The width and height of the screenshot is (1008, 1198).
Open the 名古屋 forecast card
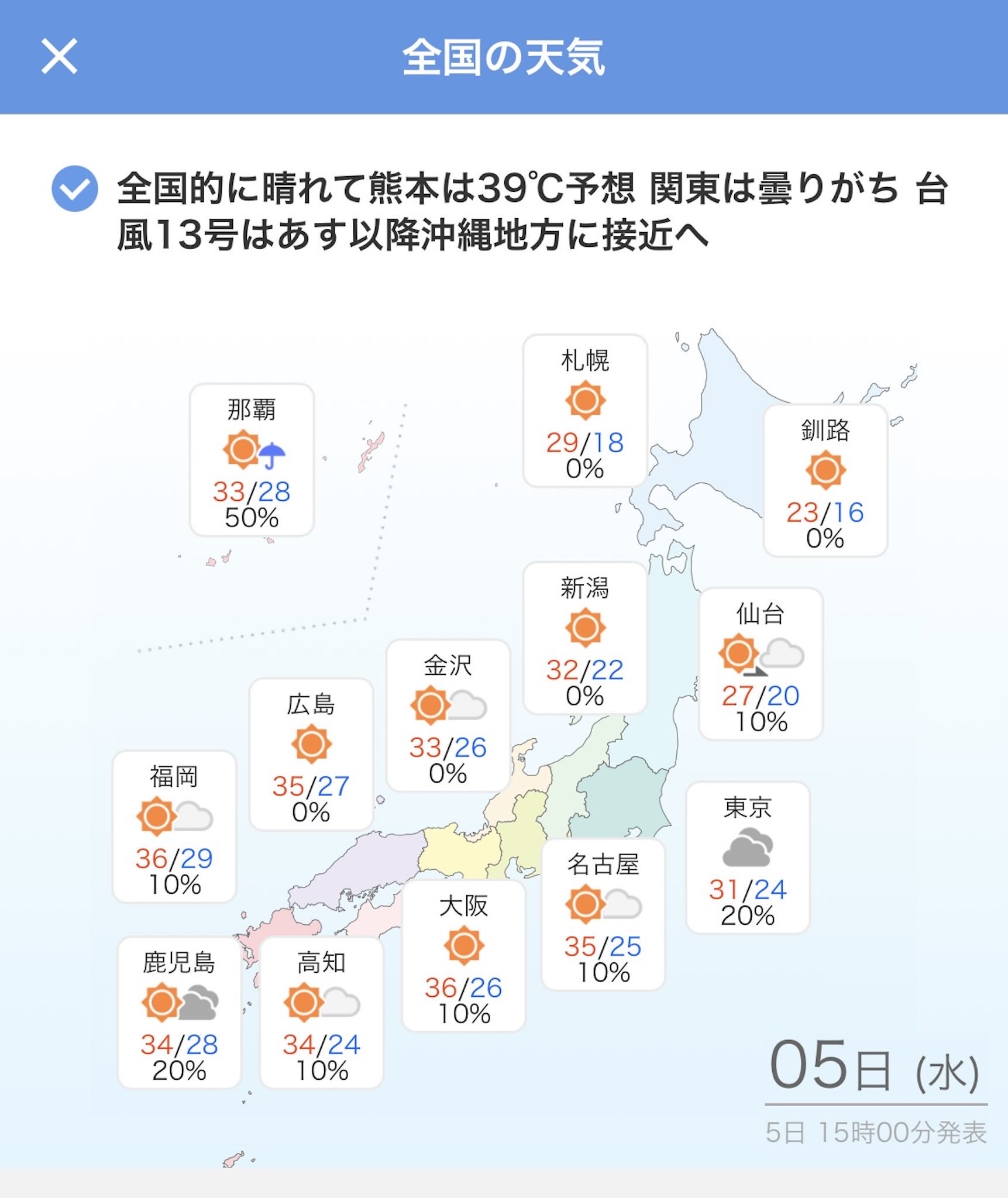603,914
